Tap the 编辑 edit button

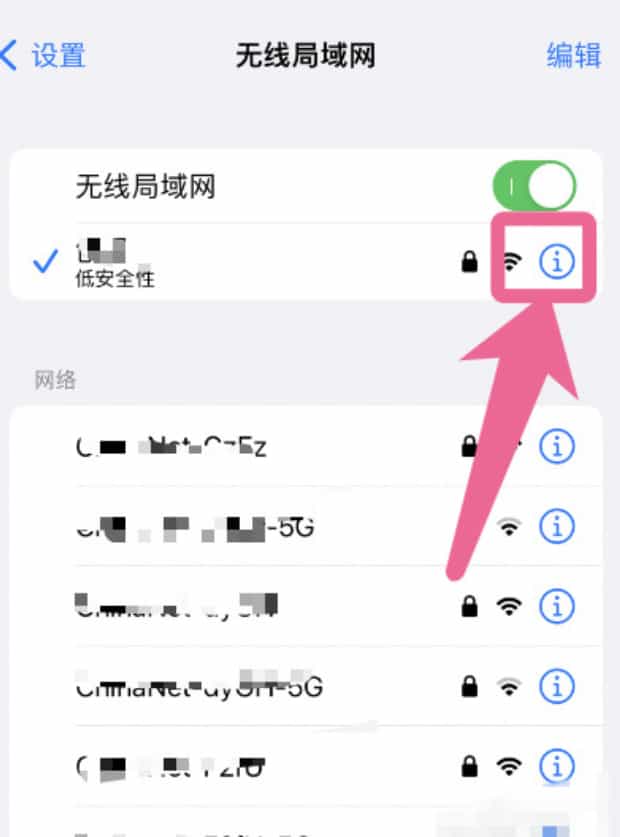[573, 55]
